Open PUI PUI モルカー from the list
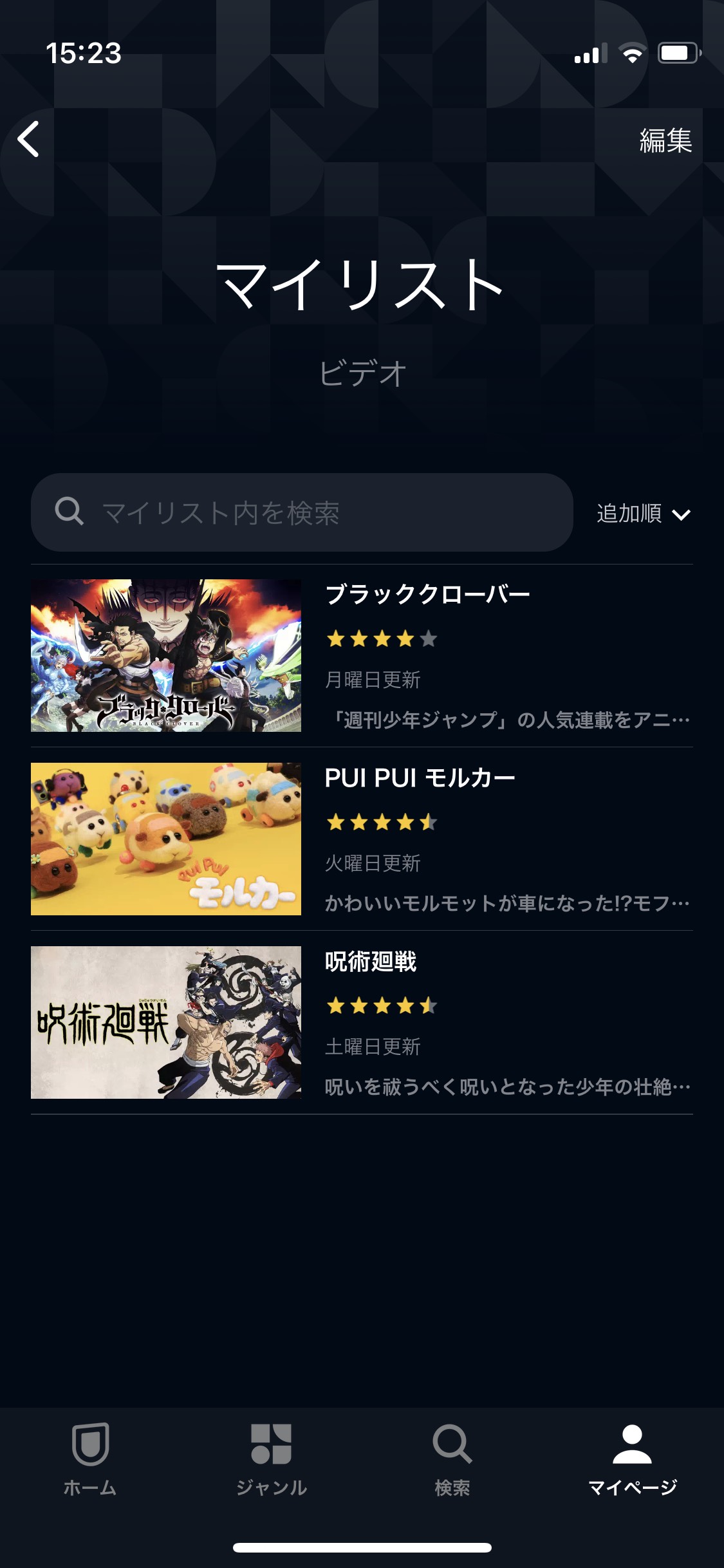This screenshot has width=724, height=1568. pos(362,839)
